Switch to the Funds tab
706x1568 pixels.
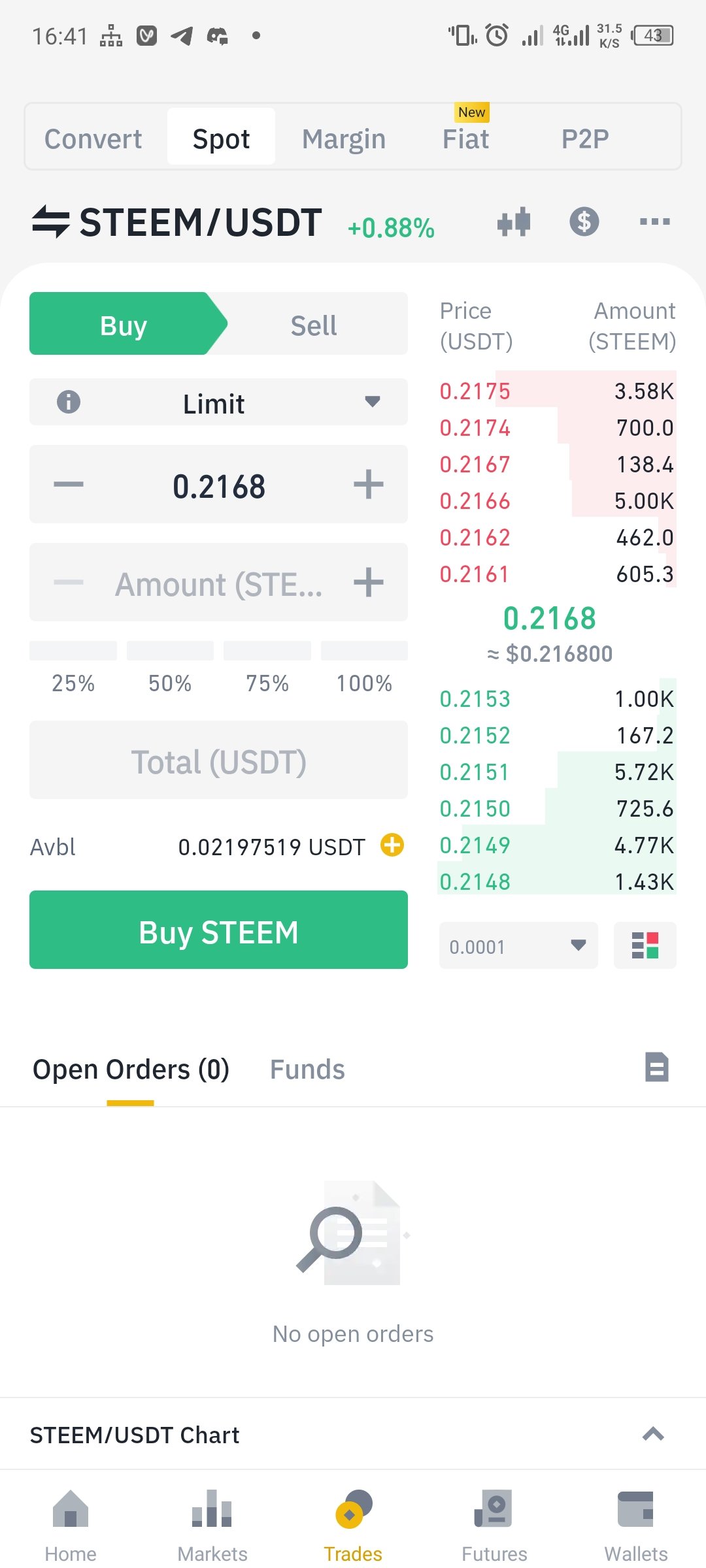point(307,1070)
